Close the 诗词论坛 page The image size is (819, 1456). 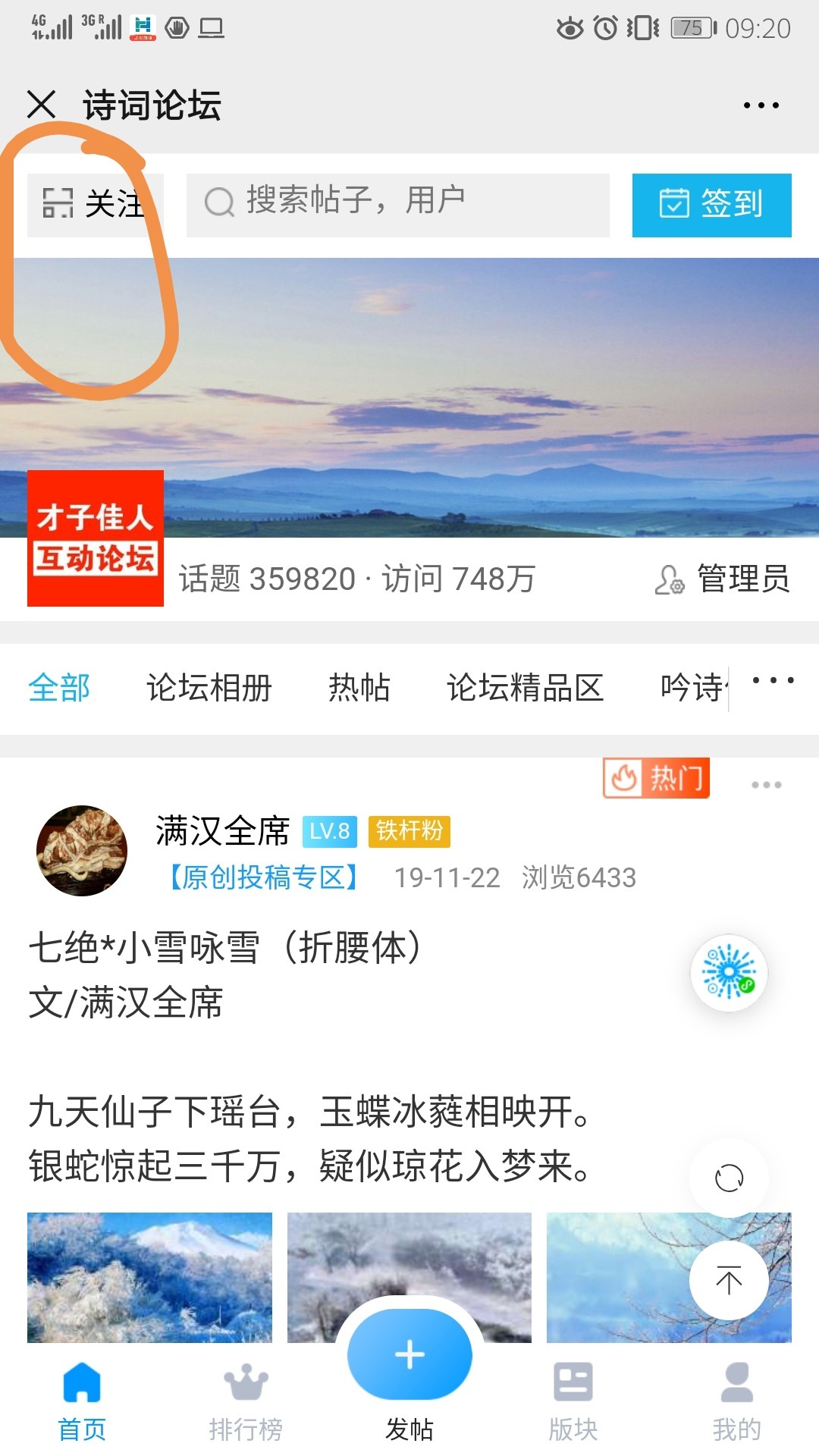(42, 105)
